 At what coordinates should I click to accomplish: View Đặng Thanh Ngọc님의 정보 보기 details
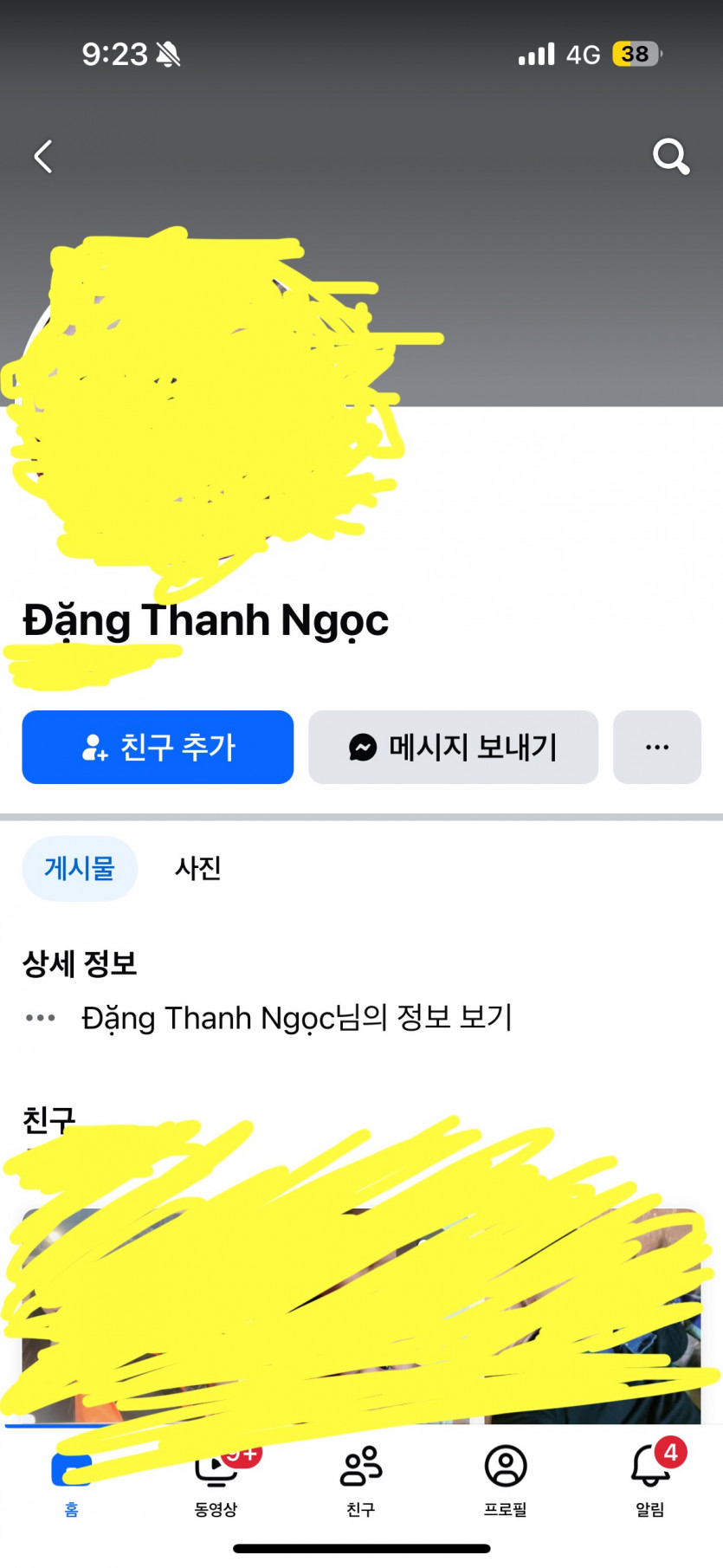pyautogui.click(x=296, y=1018)
